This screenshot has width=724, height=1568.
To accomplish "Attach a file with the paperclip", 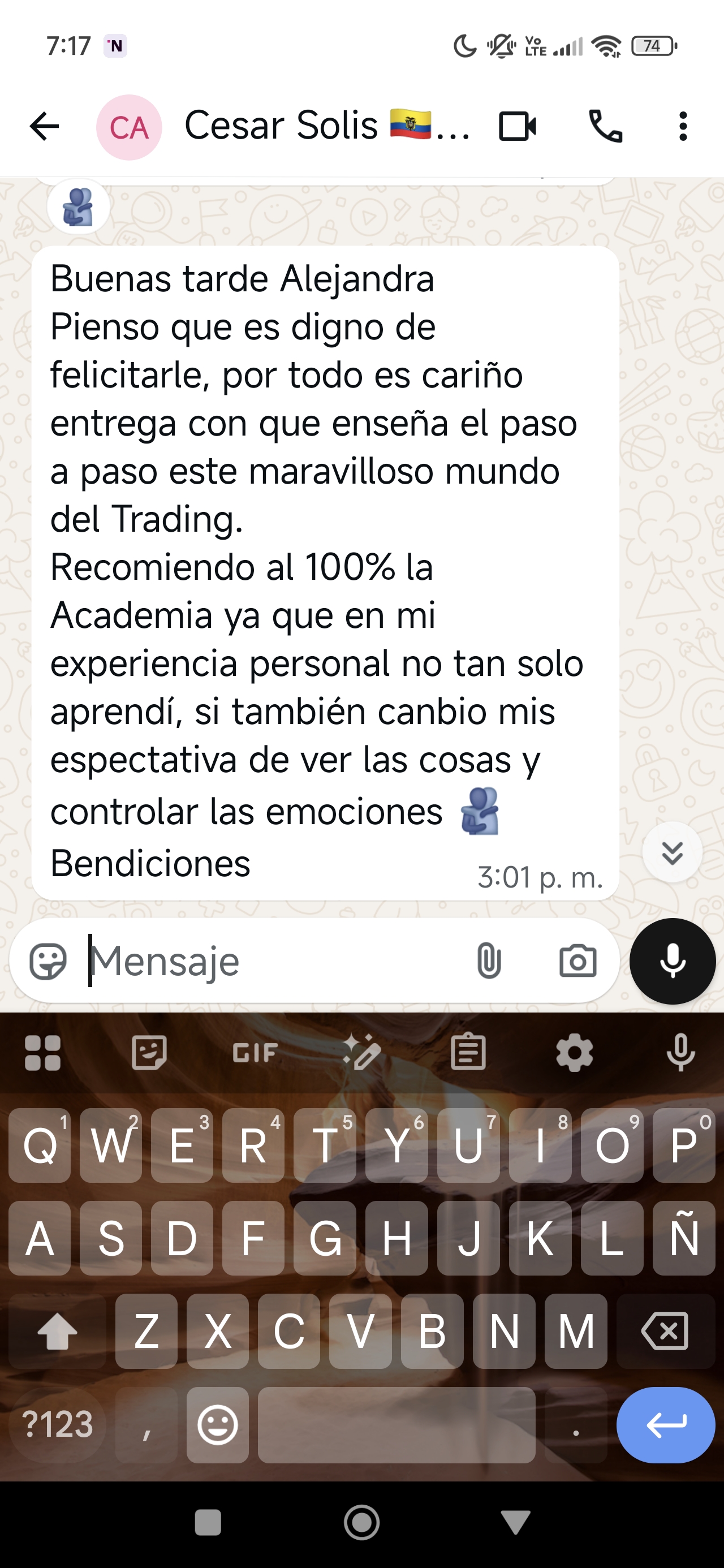I will coord(489,961).
